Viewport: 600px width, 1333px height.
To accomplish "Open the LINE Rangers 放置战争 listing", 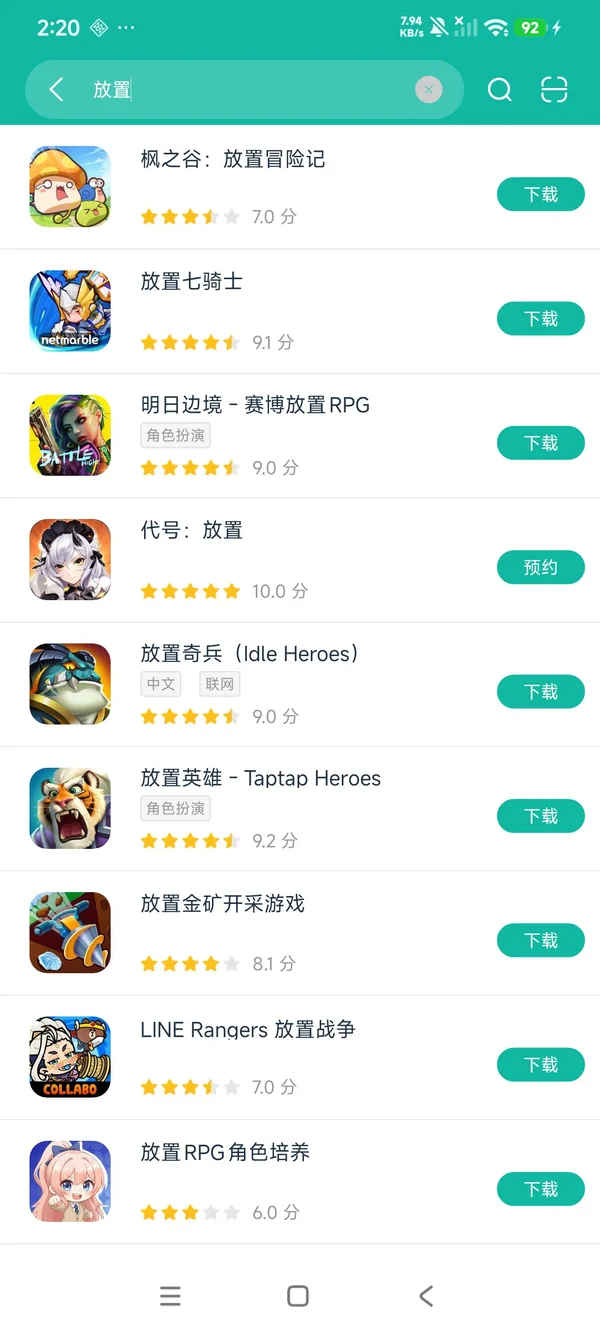I will tap(247, 1029).
